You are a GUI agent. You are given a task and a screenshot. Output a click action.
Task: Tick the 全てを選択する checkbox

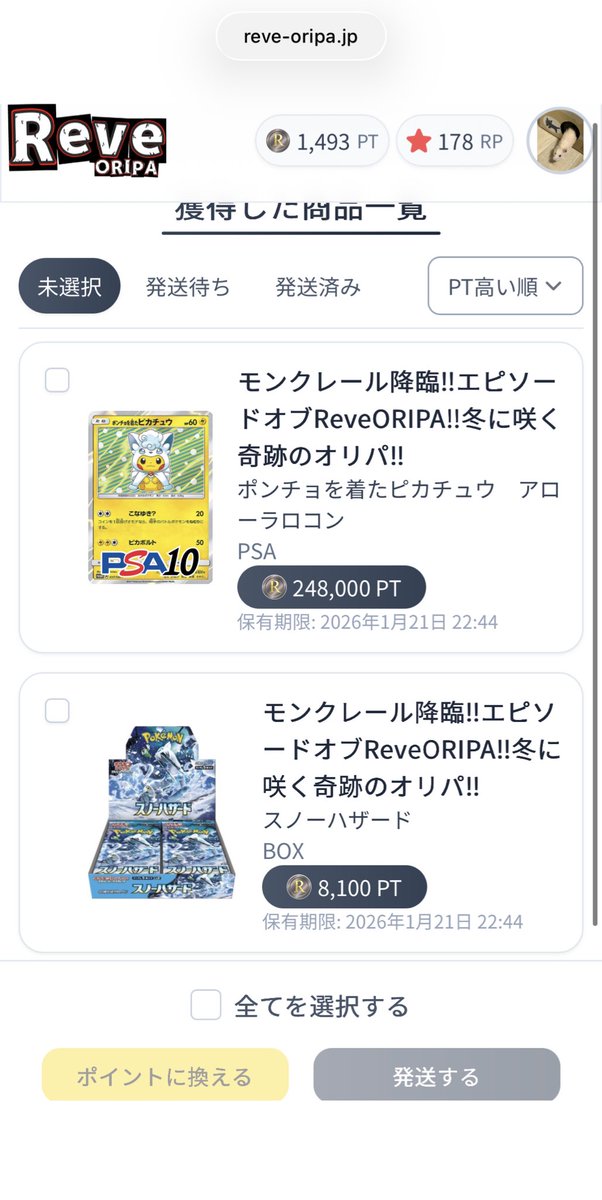206,1005
